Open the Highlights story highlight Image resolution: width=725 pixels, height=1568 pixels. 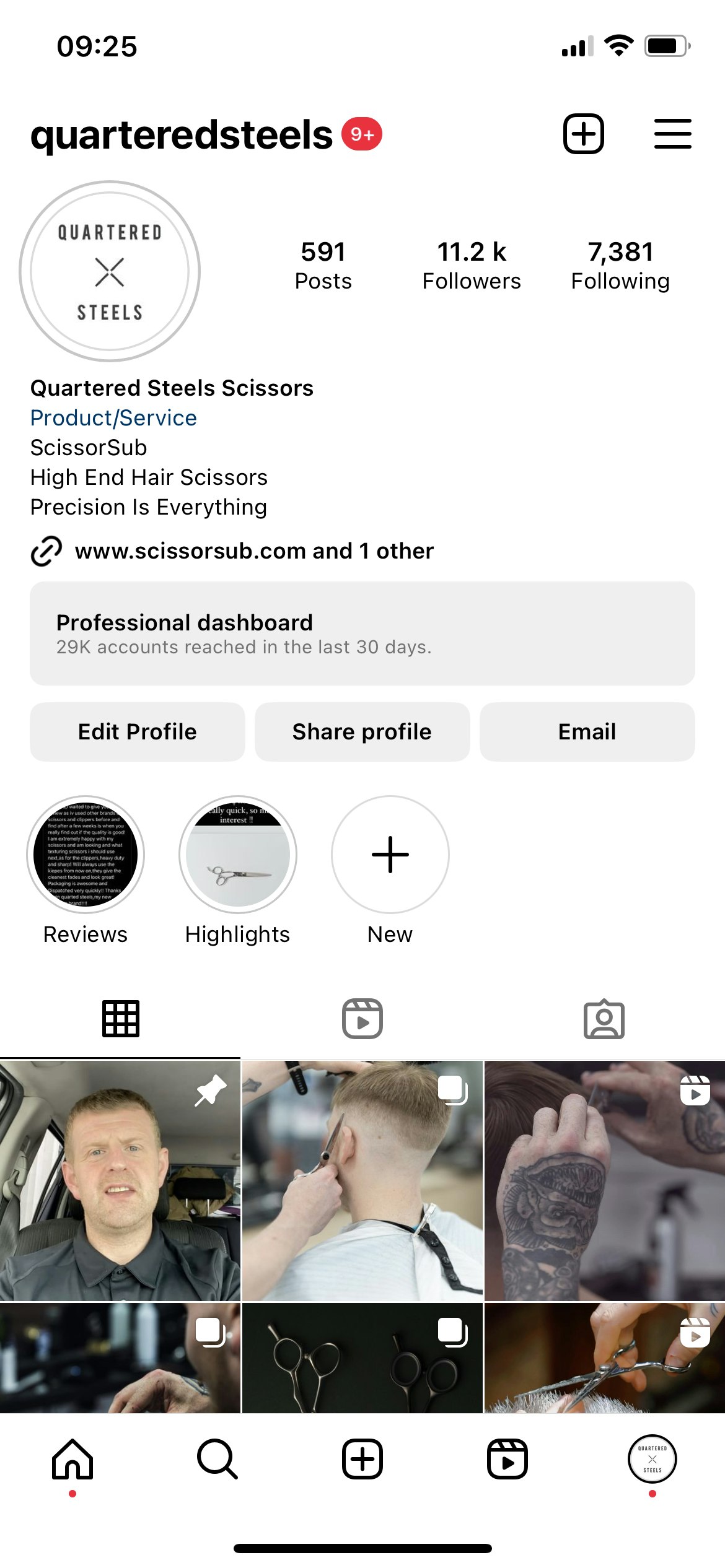238,855
